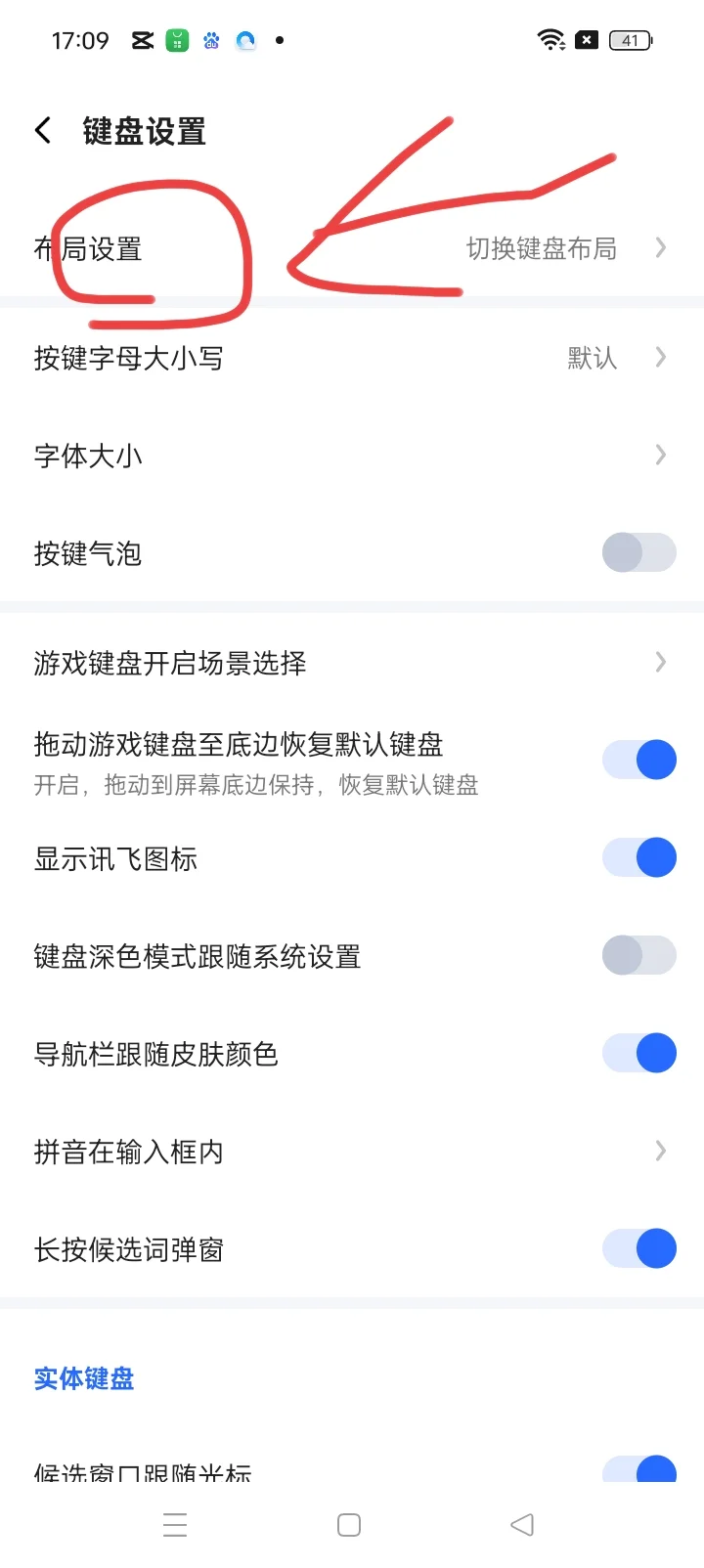Turn off 导航栏跟随皮肤颜色

pos(638,1053)
